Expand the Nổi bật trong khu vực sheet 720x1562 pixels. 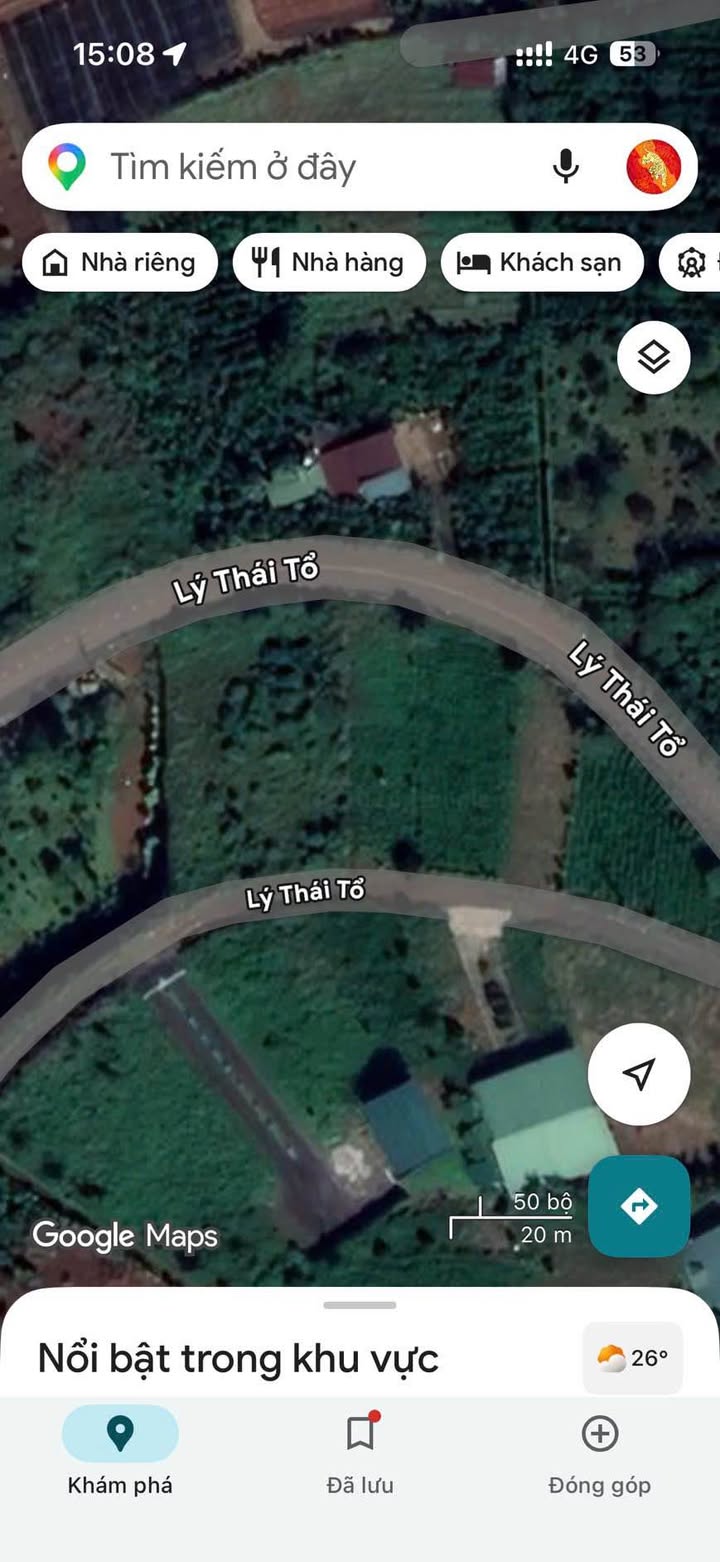click(x=360, y=1304)
